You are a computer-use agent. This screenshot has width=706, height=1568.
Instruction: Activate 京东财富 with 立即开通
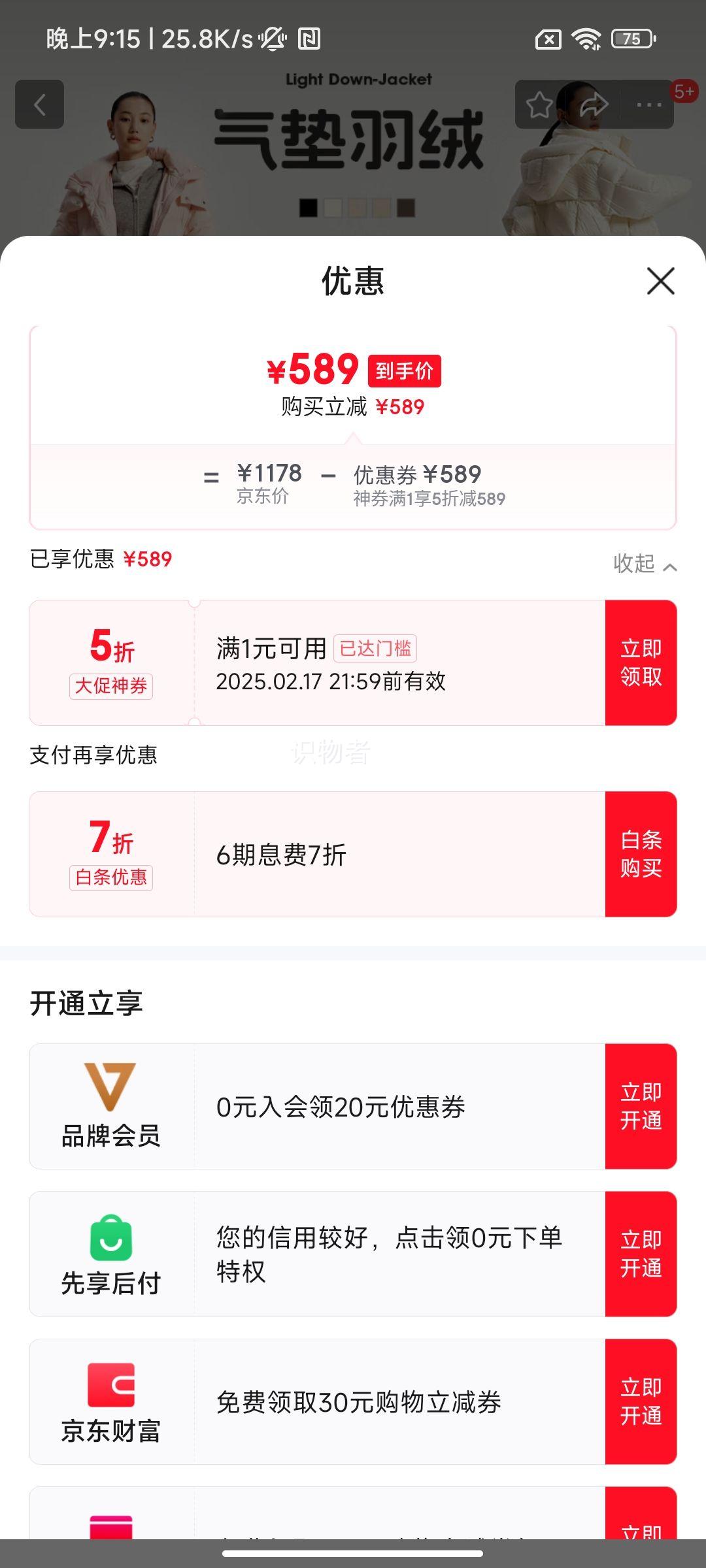pyautogui.click(x=641, y=1401)
